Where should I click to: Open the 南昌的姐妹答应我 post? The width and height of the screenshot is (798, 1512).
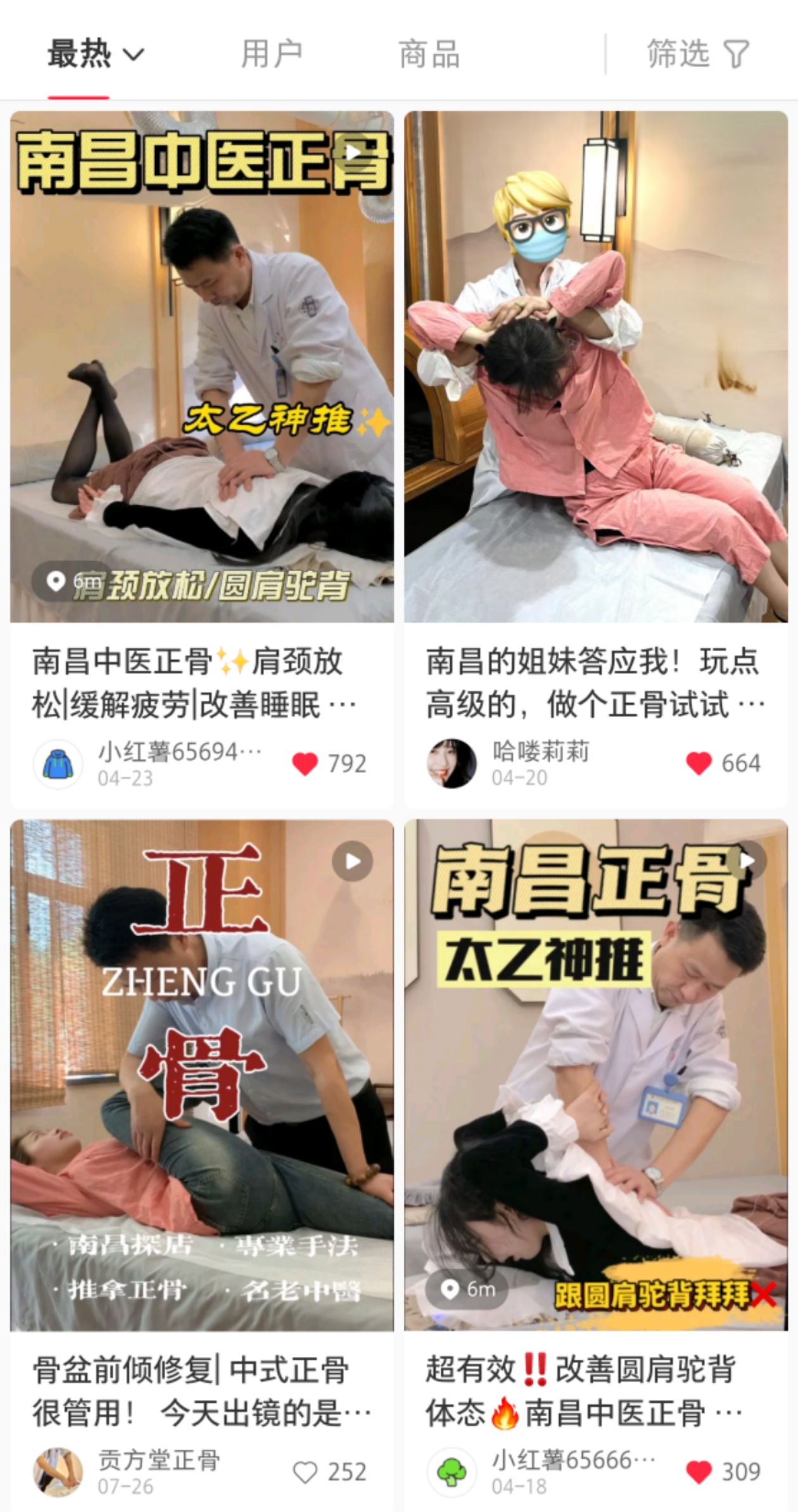pyautogui.click(x=595, y=366)
